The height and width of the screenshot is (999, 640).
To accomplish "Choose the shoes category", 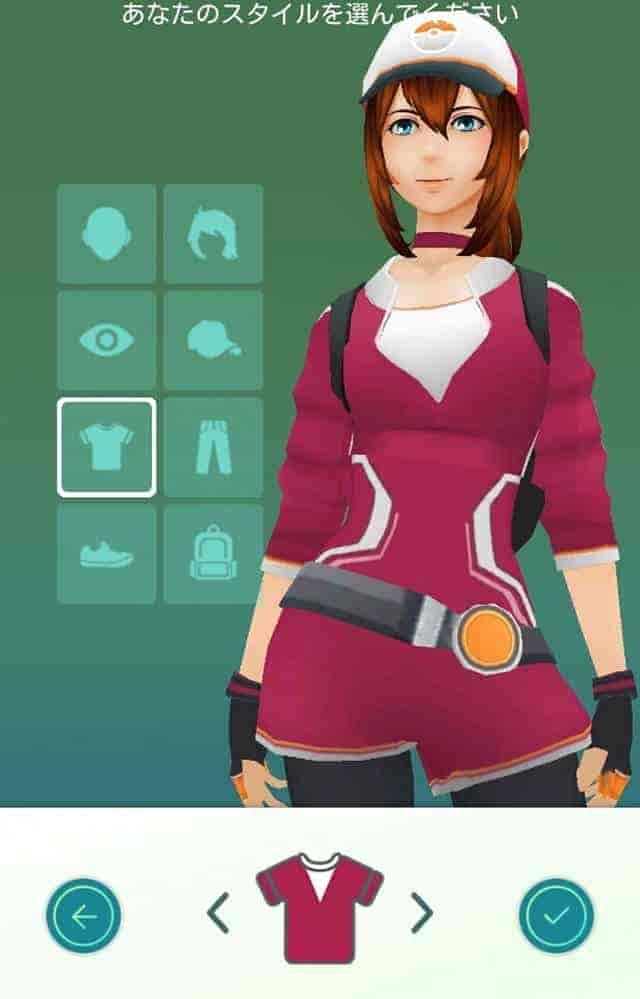I will pyautogui.click(x=106, y=554).
